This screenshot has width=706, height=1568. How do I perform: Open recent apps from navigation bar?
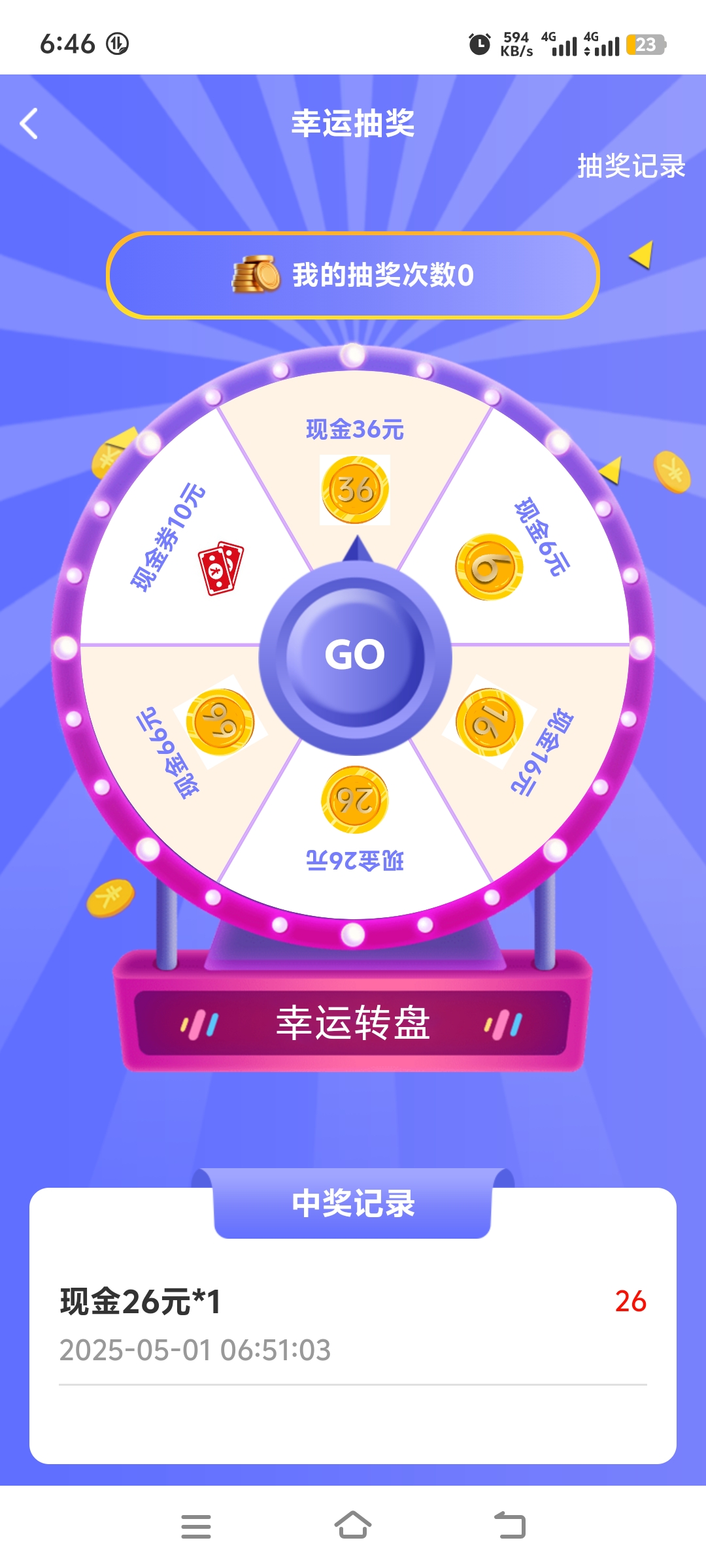point(196,1527)
